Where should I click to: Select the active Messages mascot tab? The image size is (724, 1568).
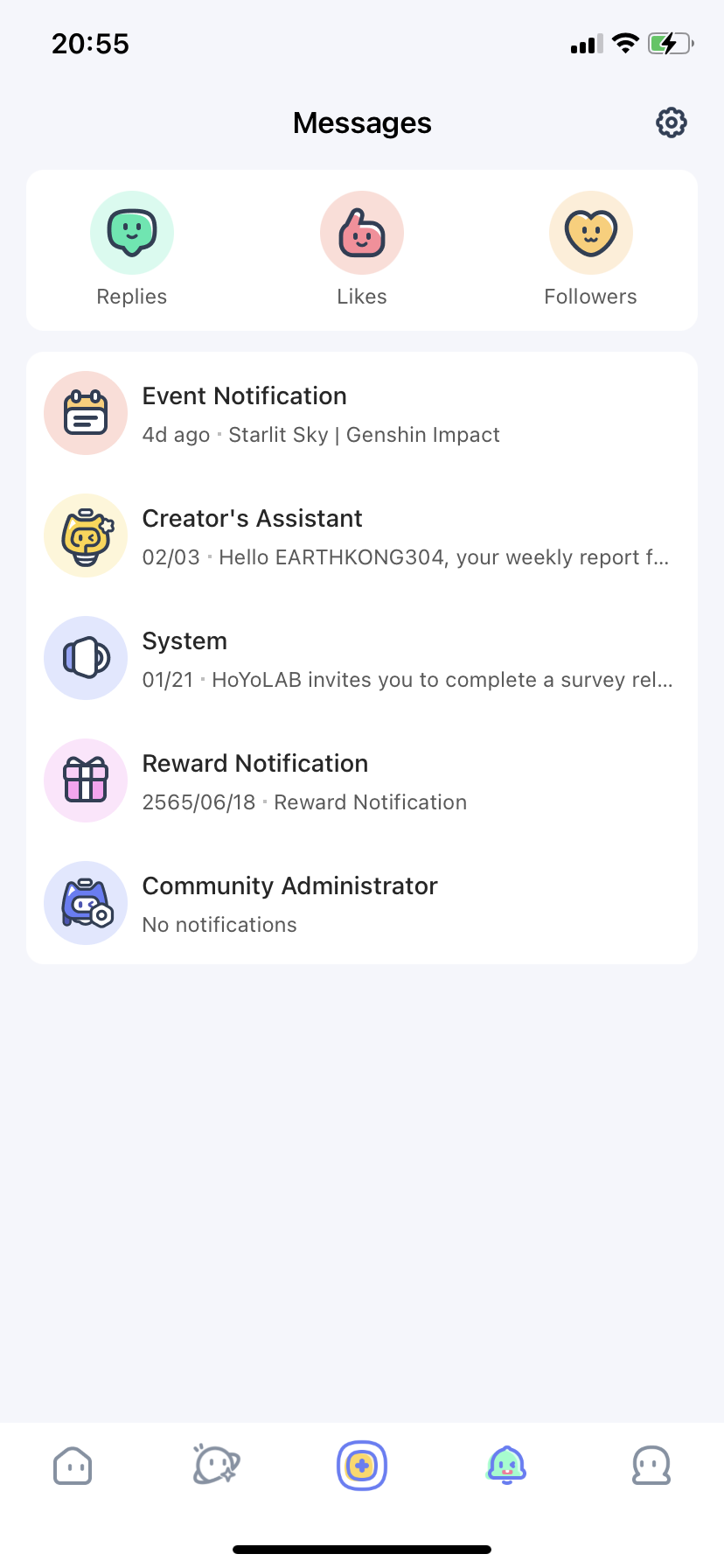pos(506,1466)
